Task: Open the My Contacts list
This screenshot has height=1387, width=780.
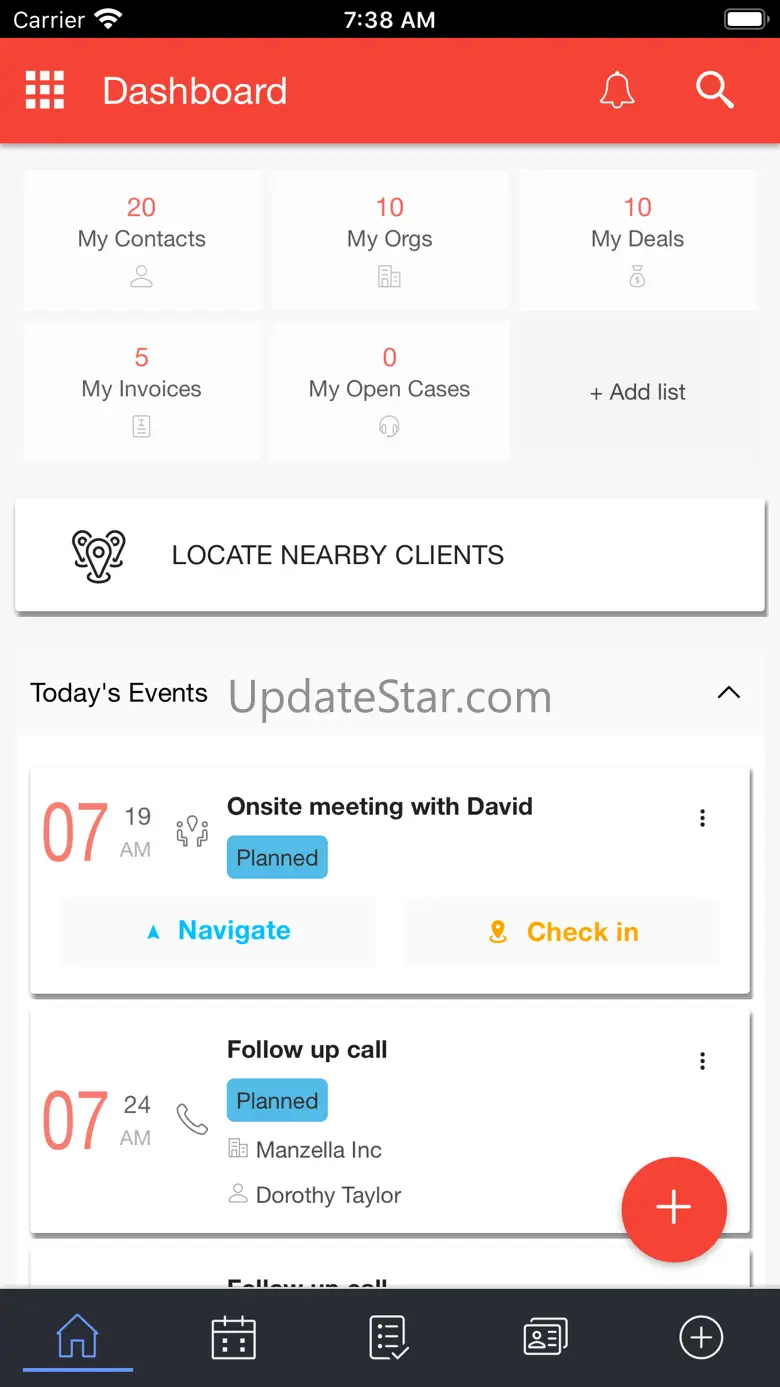Action: tap(142, 240)
